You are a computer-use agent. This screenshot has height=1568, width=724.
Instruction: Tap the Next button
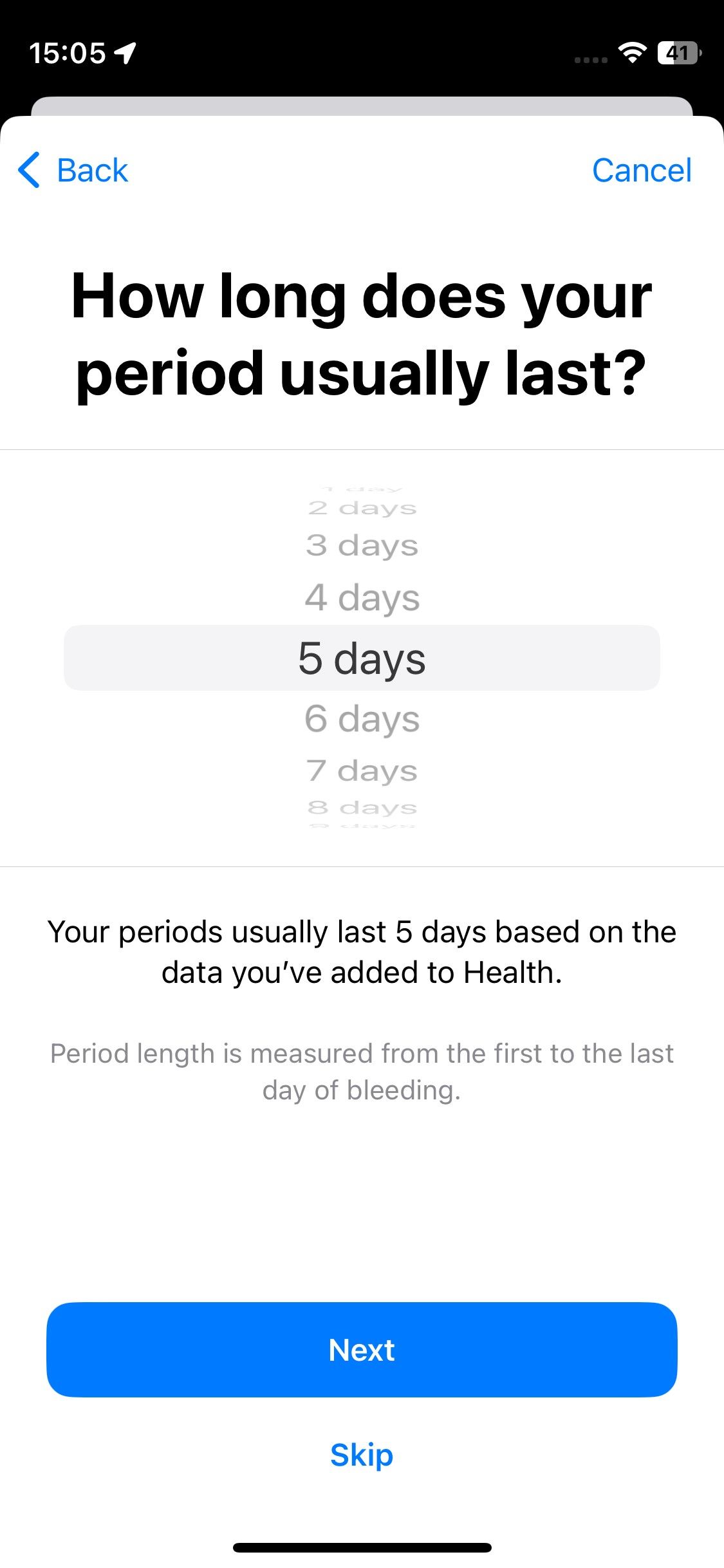point(362,1350)
